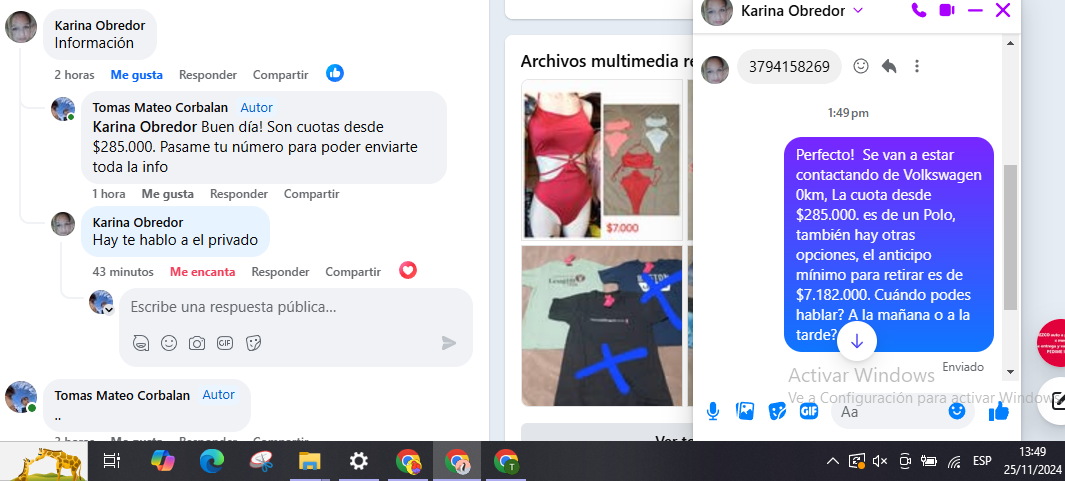This screenshot has width=1065, height=481.
Task: Choose a GIF in the chat composer
Action: click(809, 410)
